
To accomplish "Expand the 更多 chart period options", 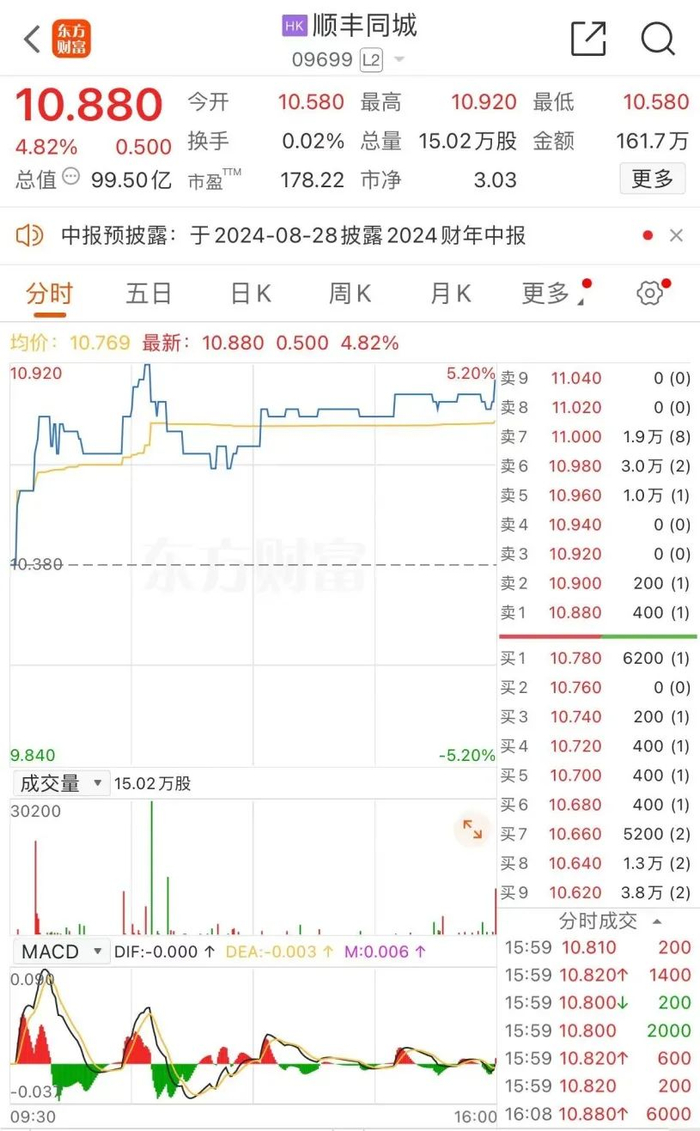I will pos(548,293).
